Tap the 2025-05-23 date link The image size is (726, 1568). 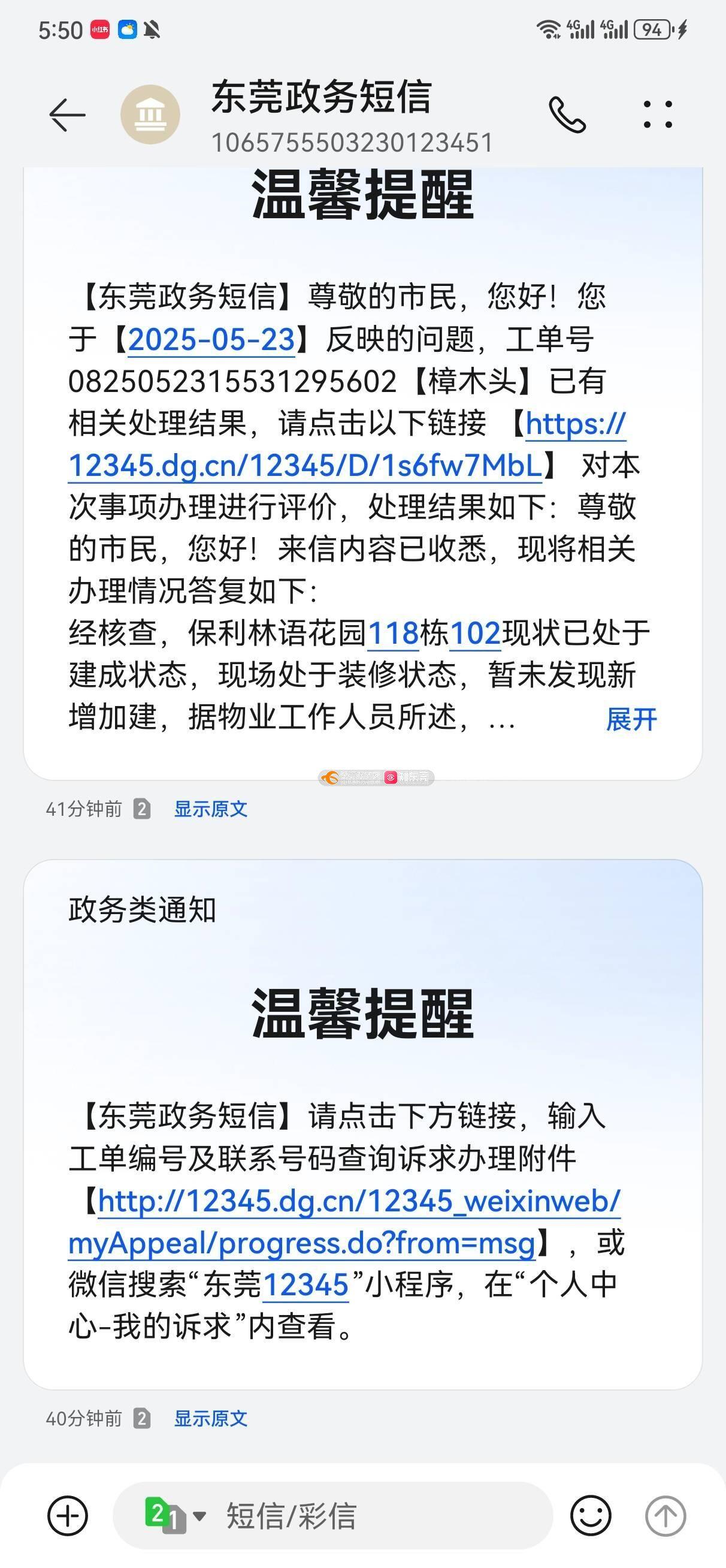tap(211, 340)
